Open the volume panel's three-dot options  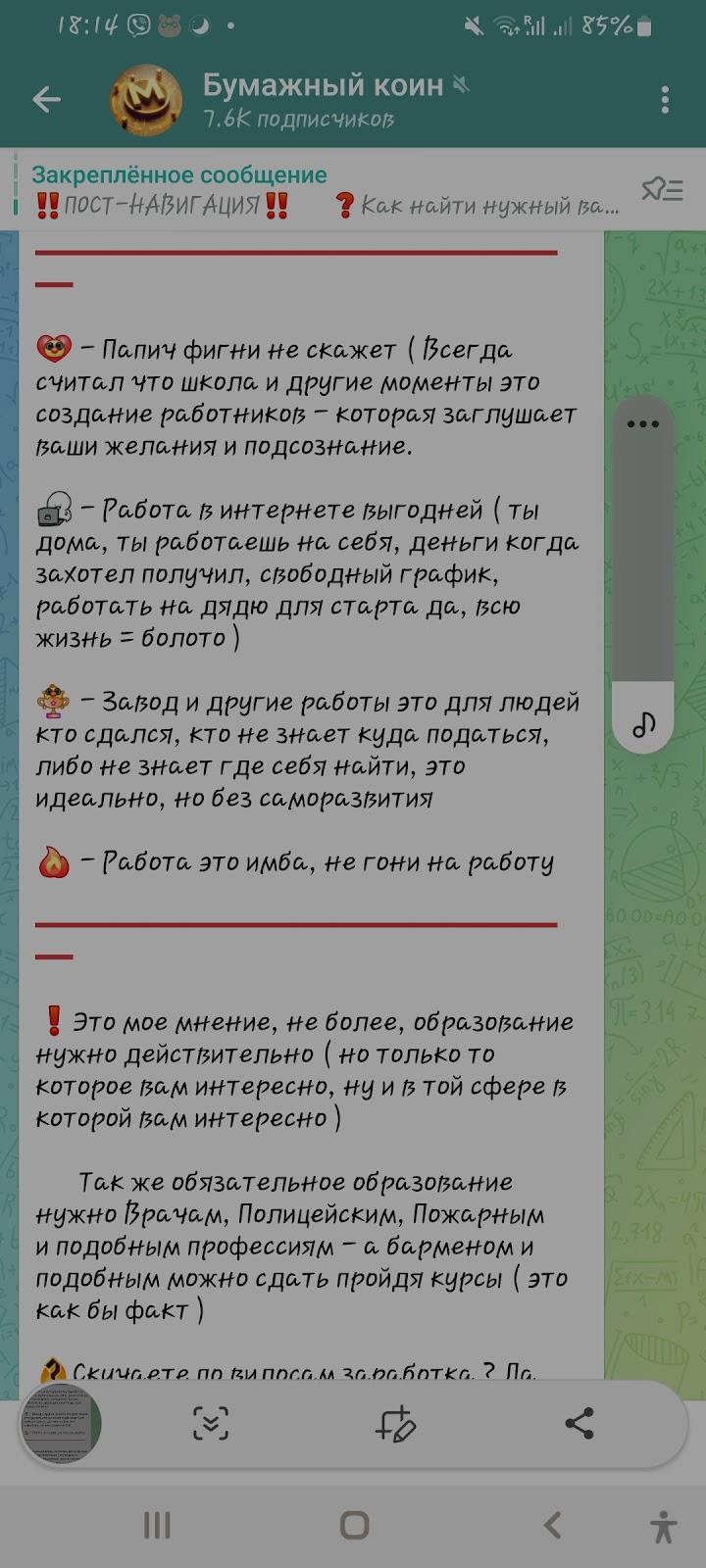click(x=642, y=424)
